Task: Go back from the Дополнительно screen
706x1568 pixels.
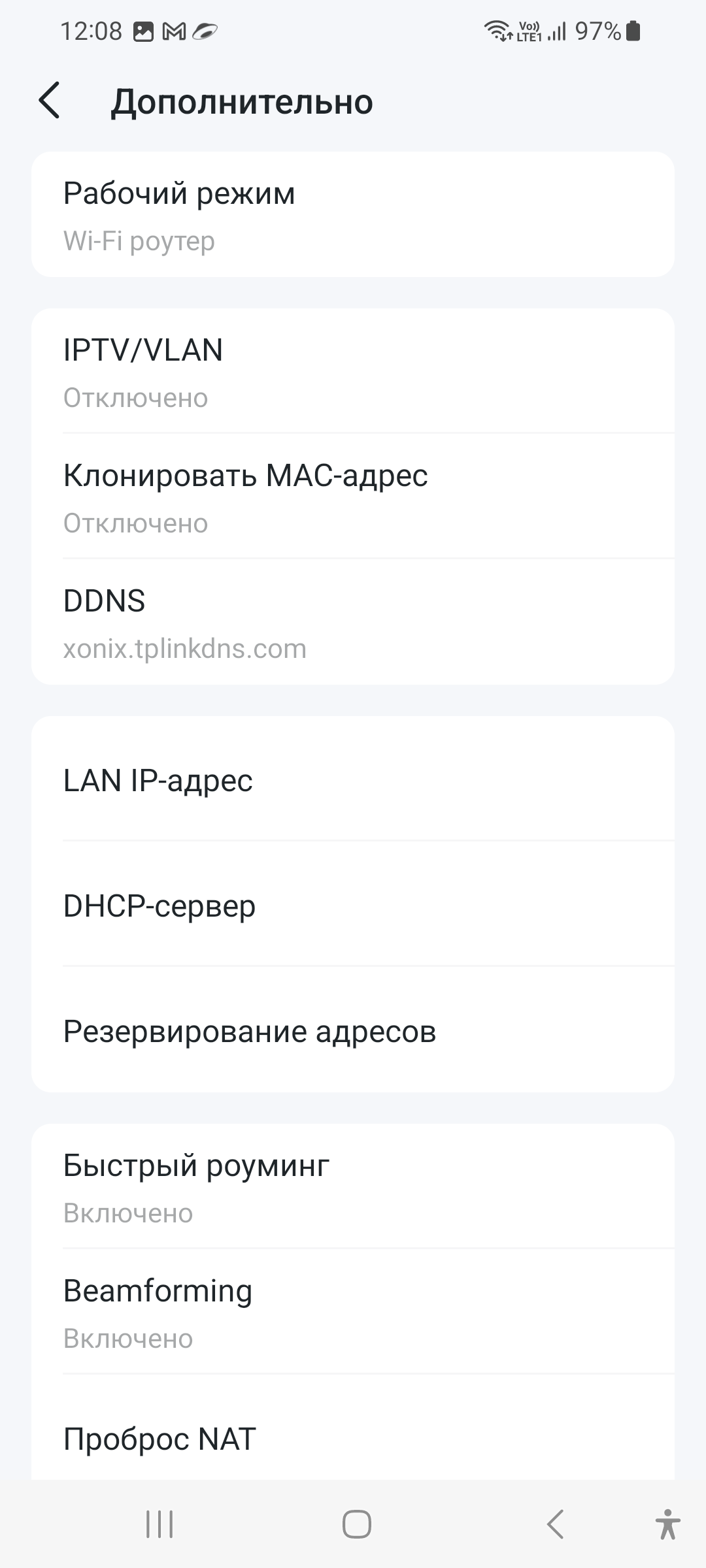Action: coord(50,101)
